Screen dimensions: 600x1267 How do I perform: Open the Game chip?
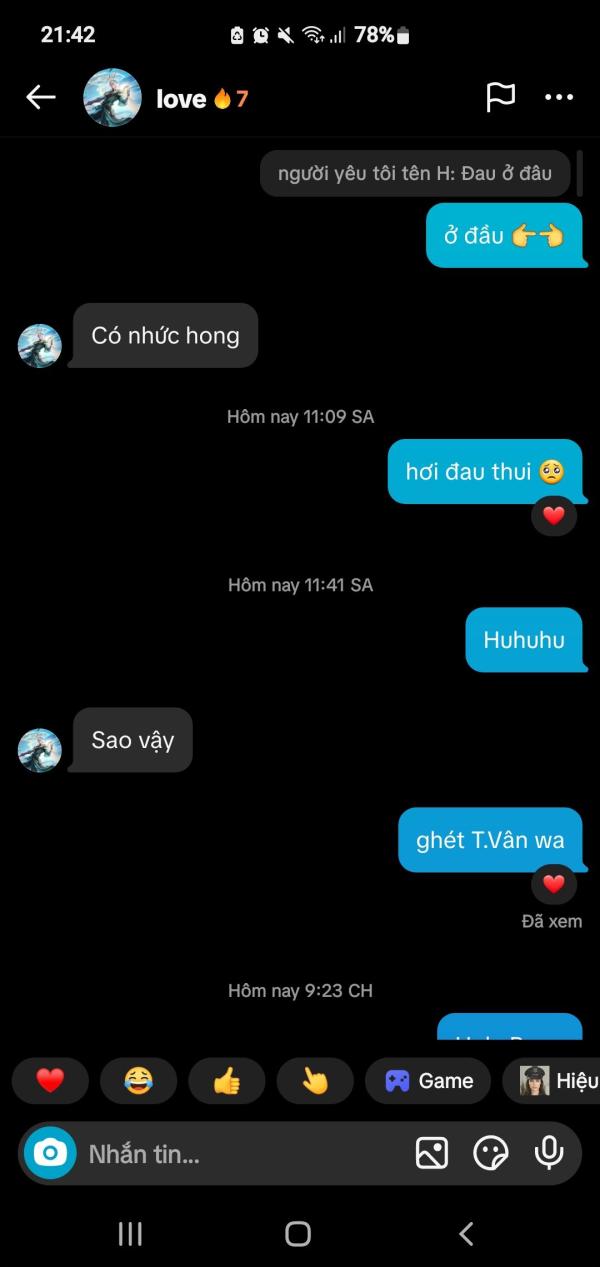(428, 1081)
